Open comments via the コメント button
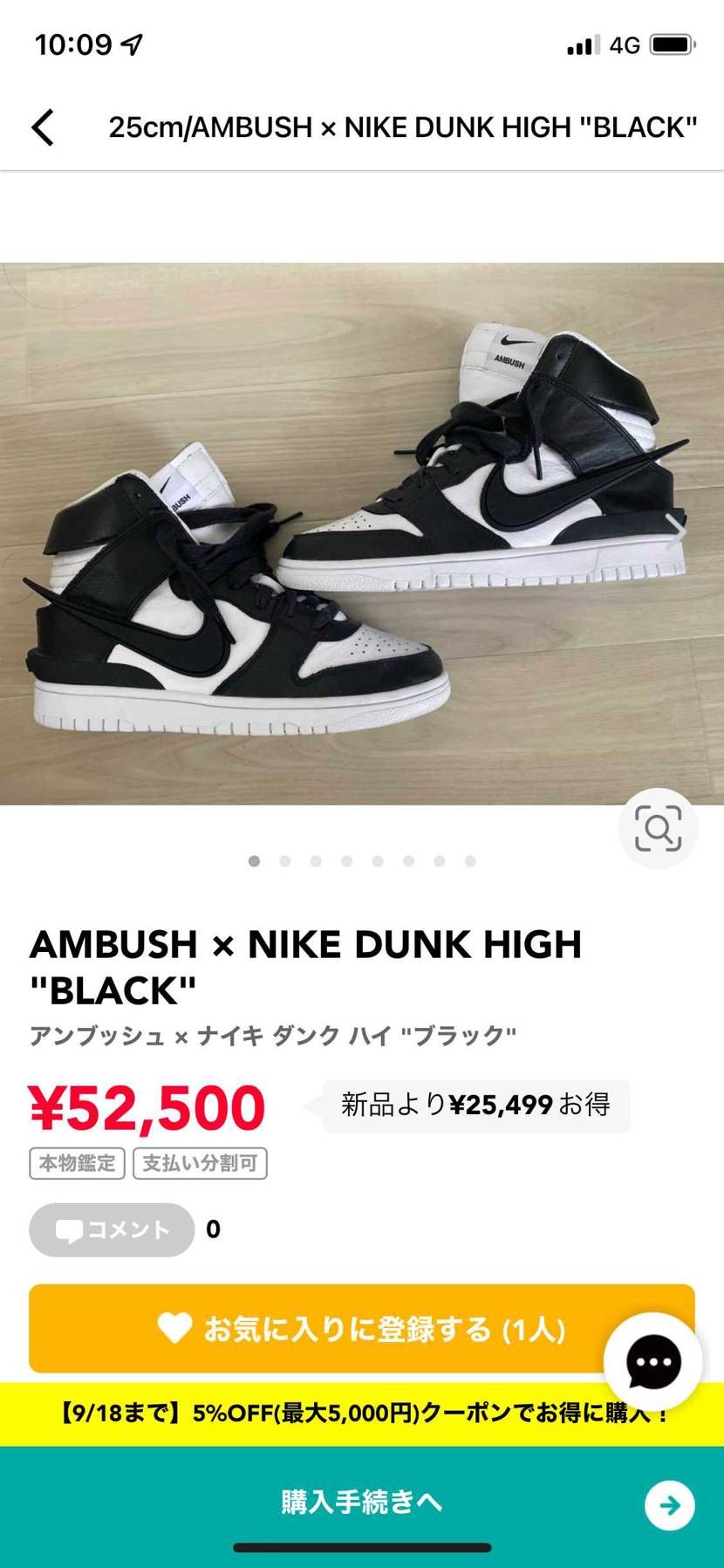Viewport: 724px width, 1568px height. [x=111, y=1229]
